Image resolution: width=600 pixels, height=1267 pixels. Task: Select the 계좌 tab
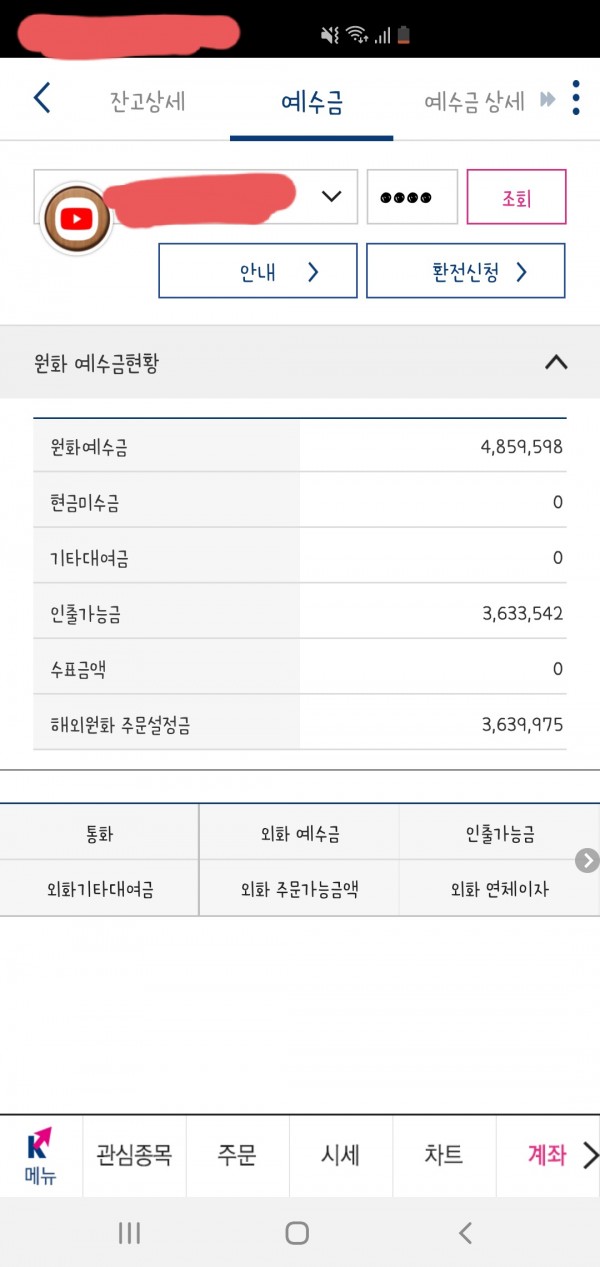click(547, 1156)
